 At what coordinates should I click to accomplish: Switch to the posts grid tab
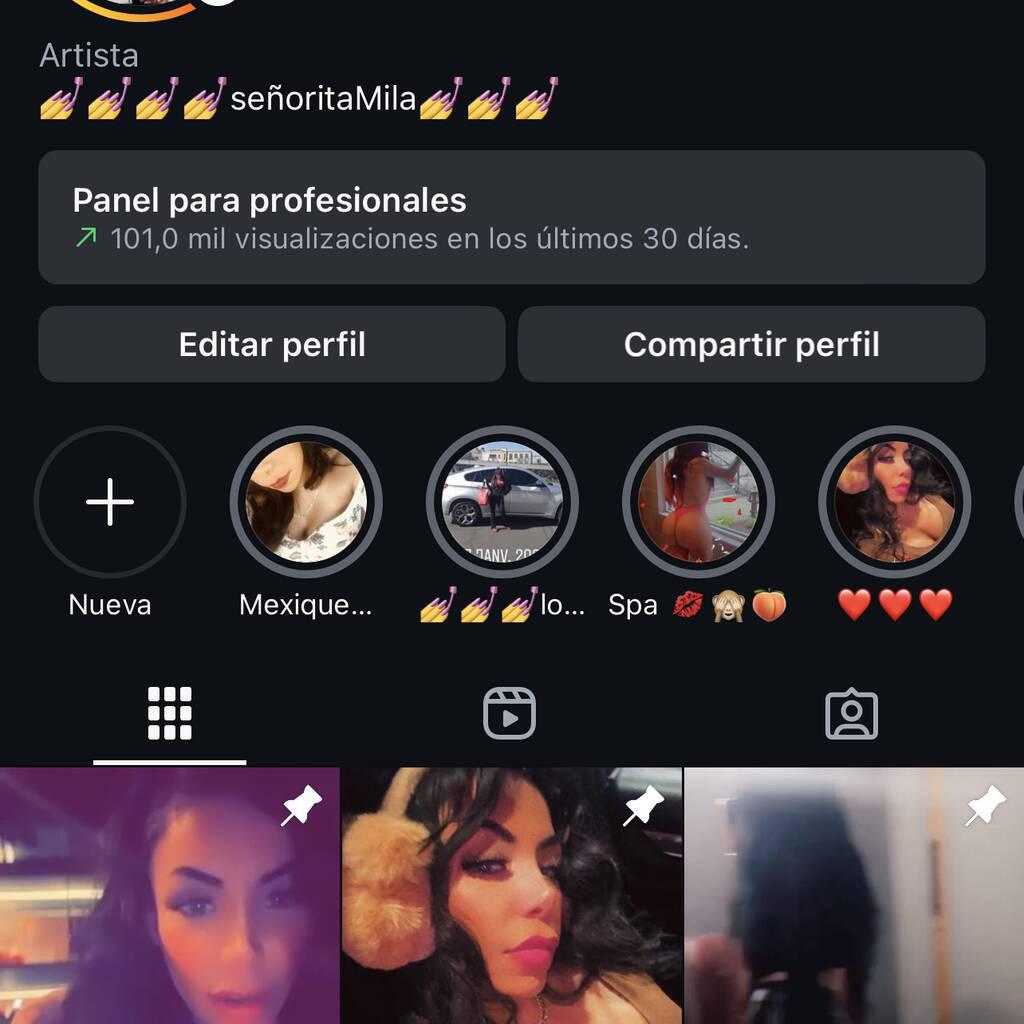pos(170,713)
